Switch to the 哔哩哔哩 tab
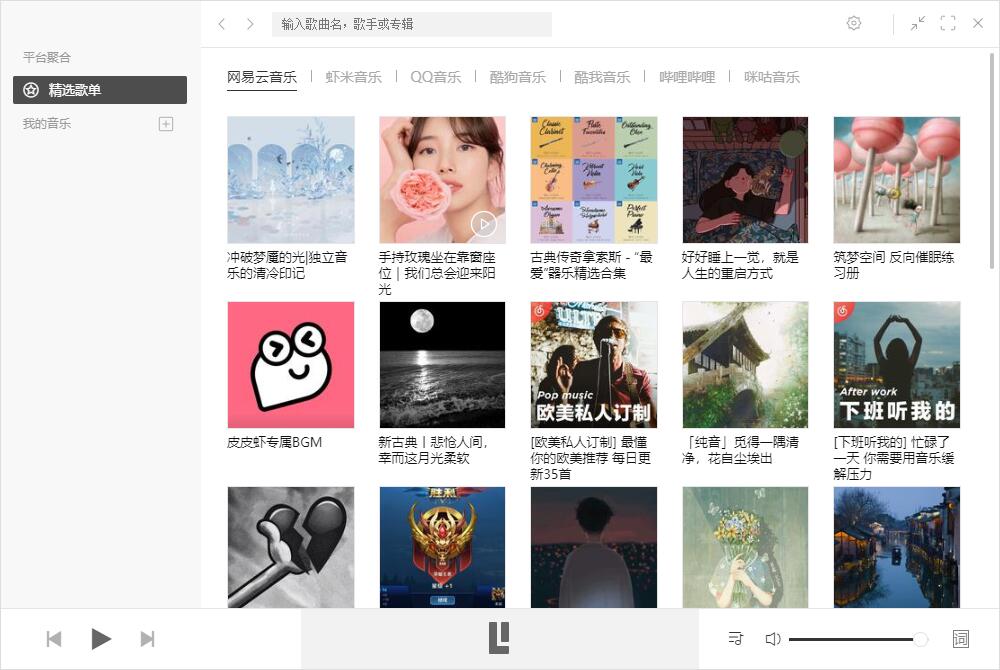 coord(686,77)
